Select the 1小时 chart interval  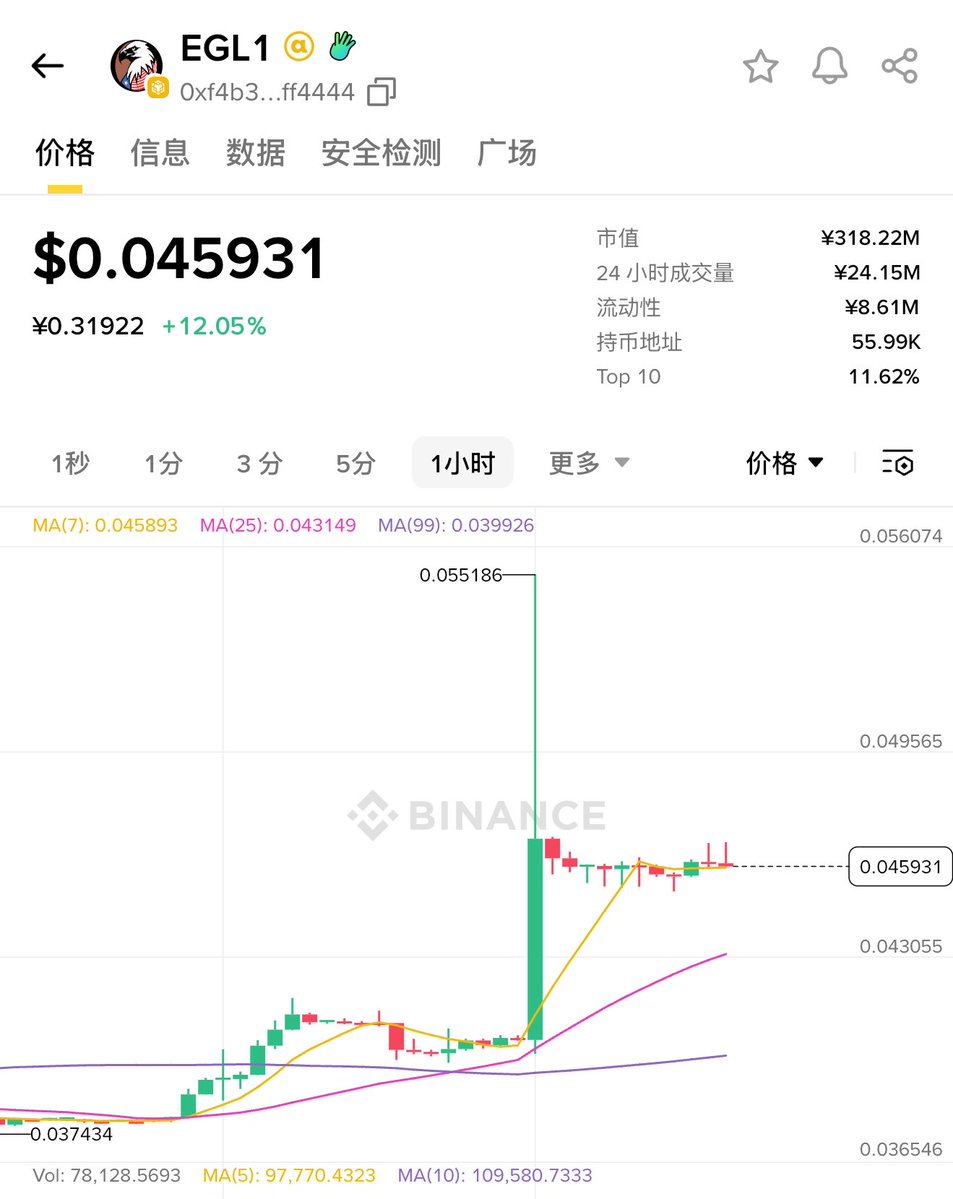click(462, 463)
